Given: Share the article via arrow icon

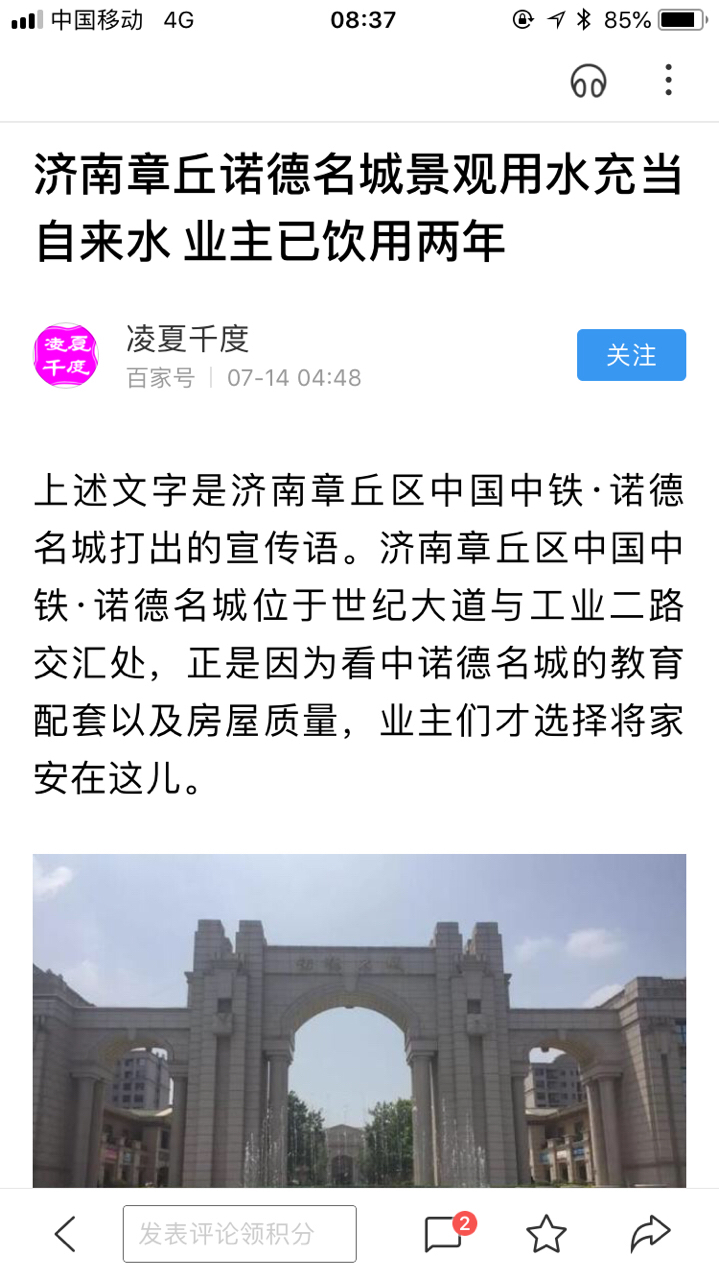Looking at the screenshot, I should tap(649, 1234).
